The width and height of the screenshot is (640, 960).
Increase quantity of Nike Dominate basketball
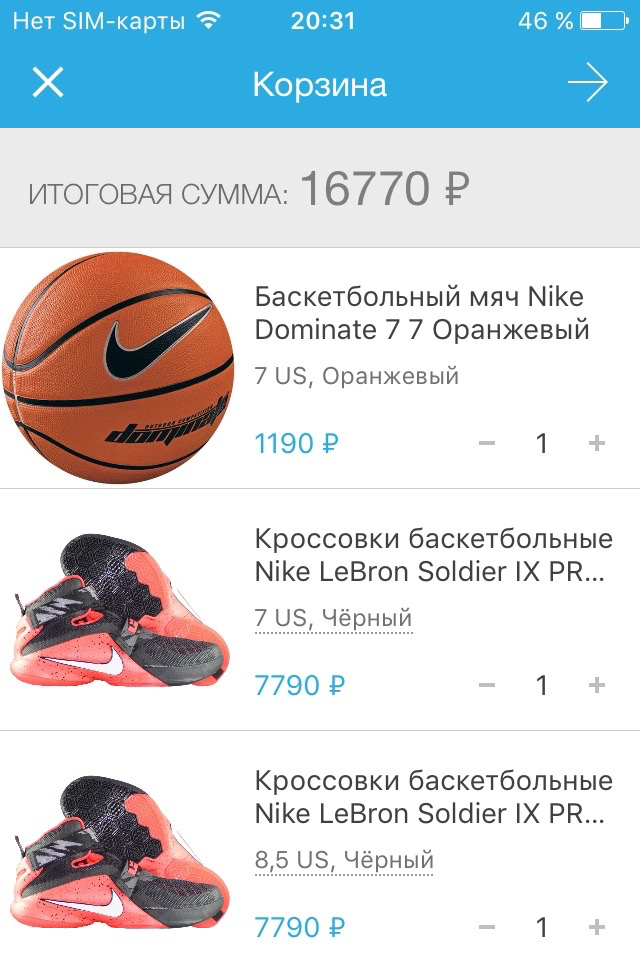point(597,443)
